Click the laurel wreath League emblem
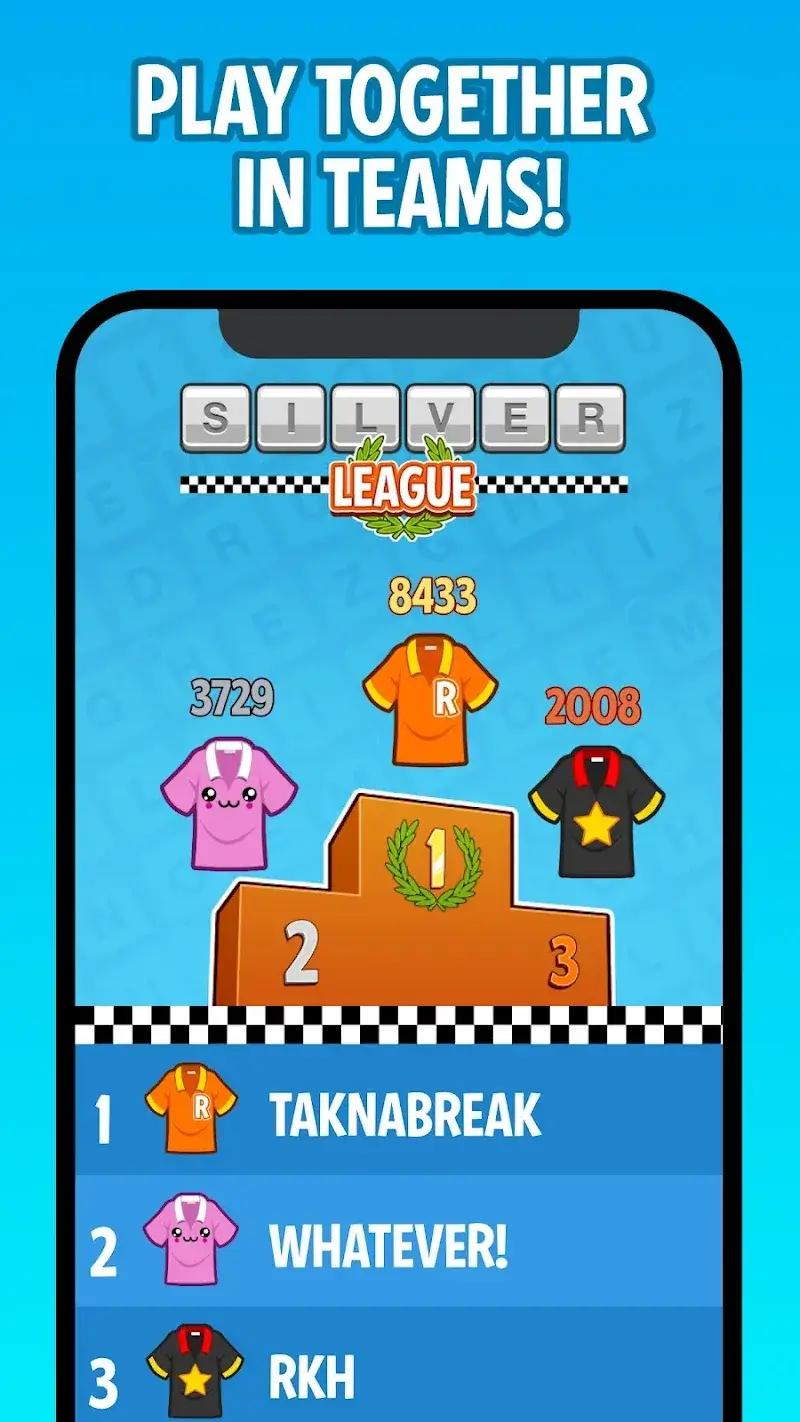800x1422 pixels. pyautogui.click(x=402, y=487)
